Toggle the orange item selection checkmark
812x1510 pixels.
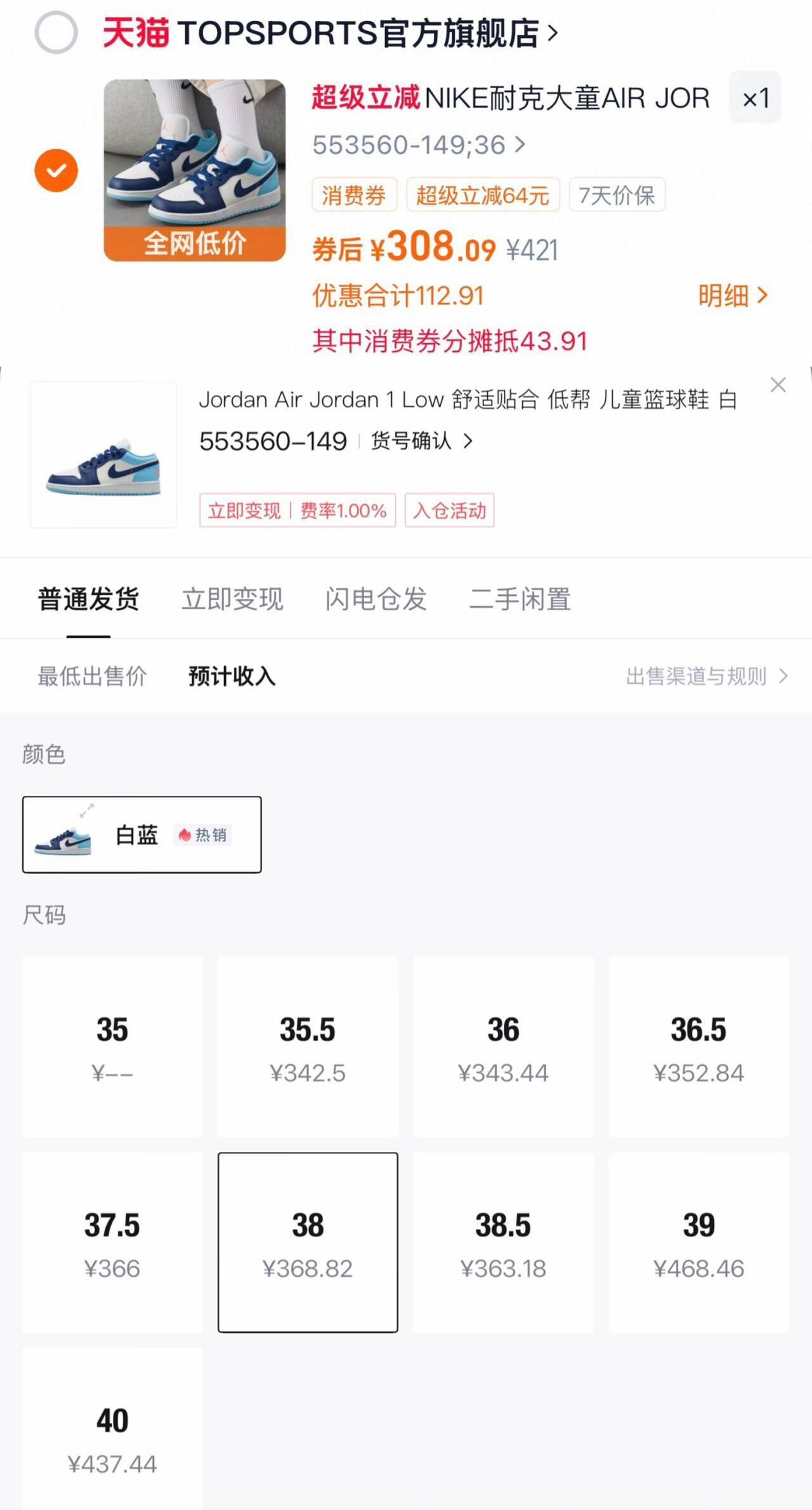56,170
